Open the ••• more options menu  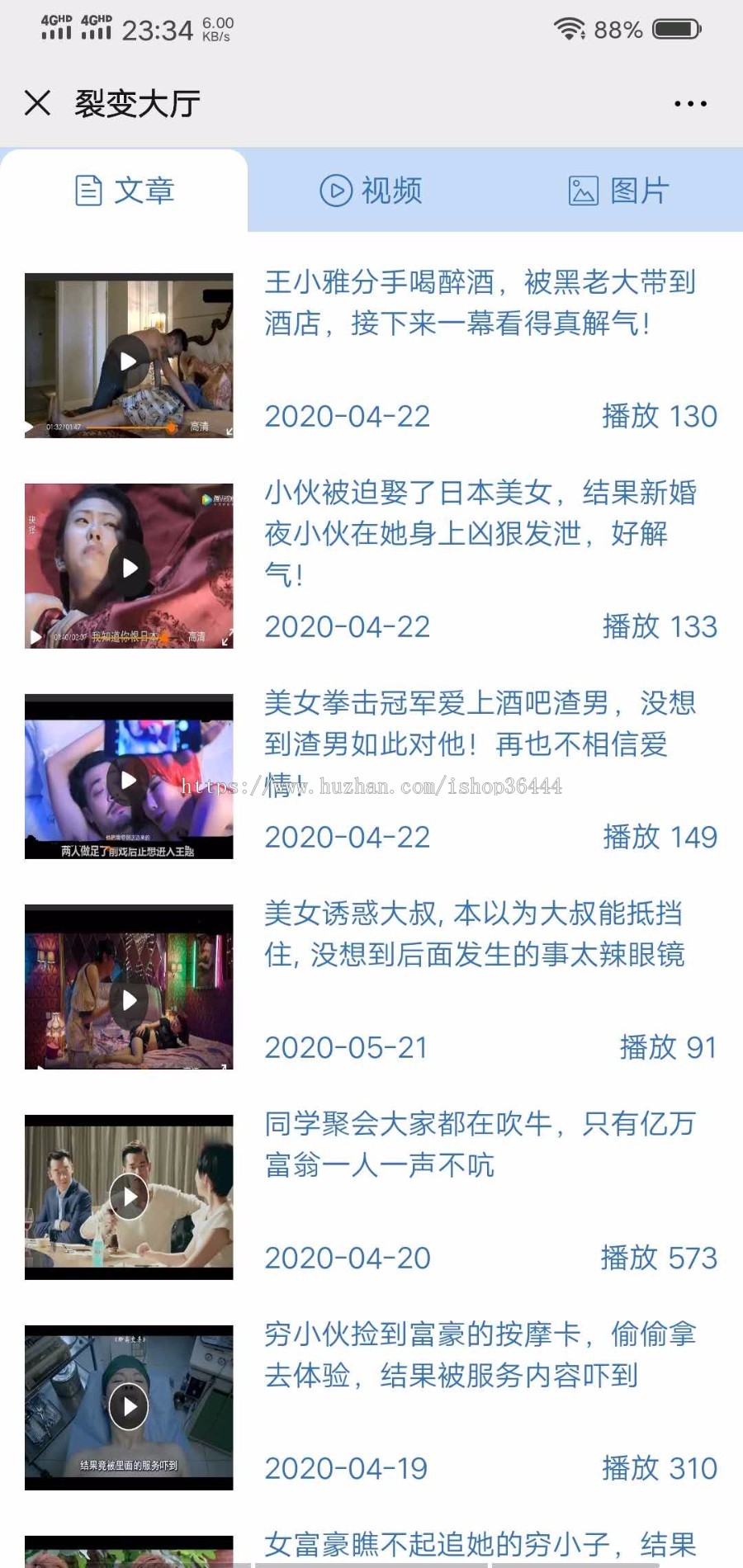(x=690, y=102)
